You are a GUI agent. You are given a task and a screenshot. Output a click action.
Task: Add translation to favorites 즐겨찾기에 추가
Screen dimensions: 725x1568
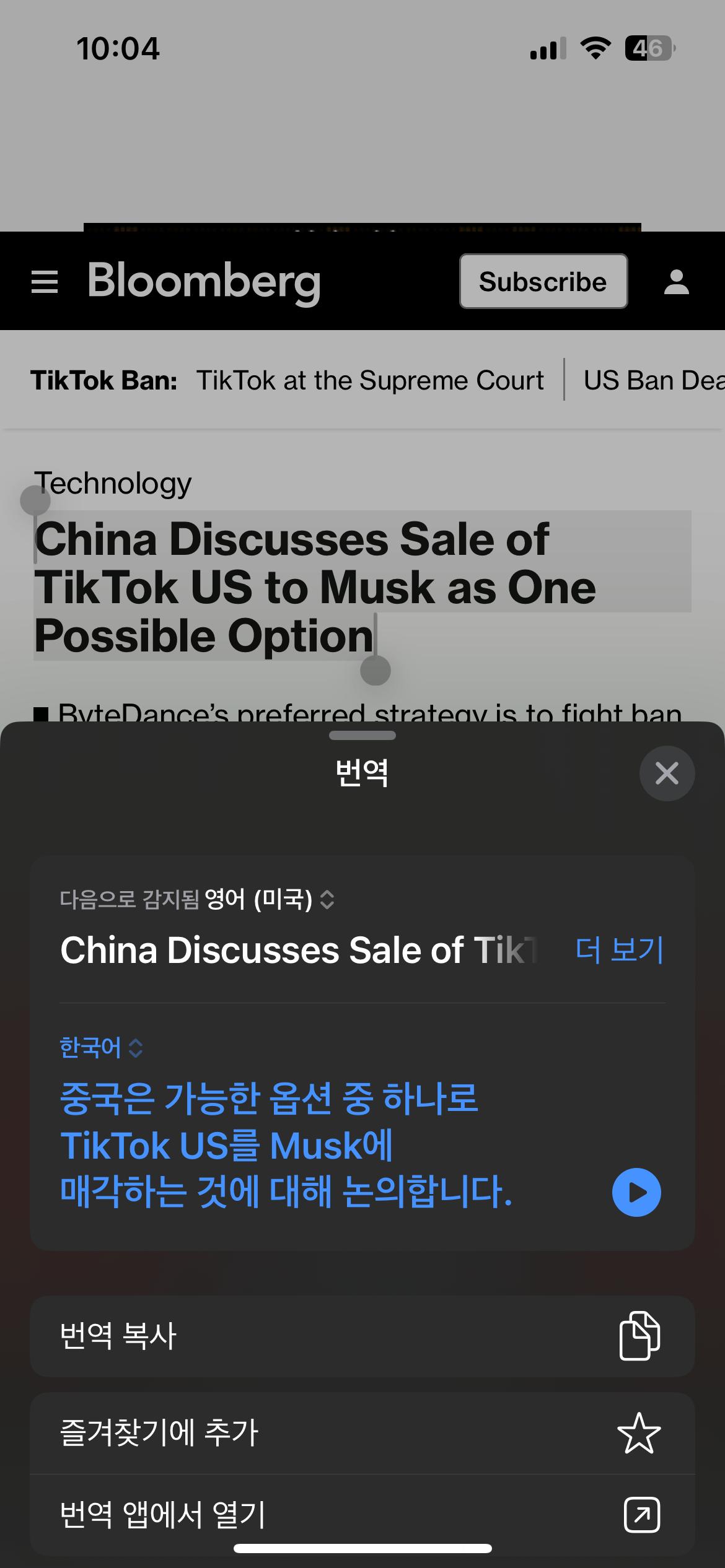362,1433
